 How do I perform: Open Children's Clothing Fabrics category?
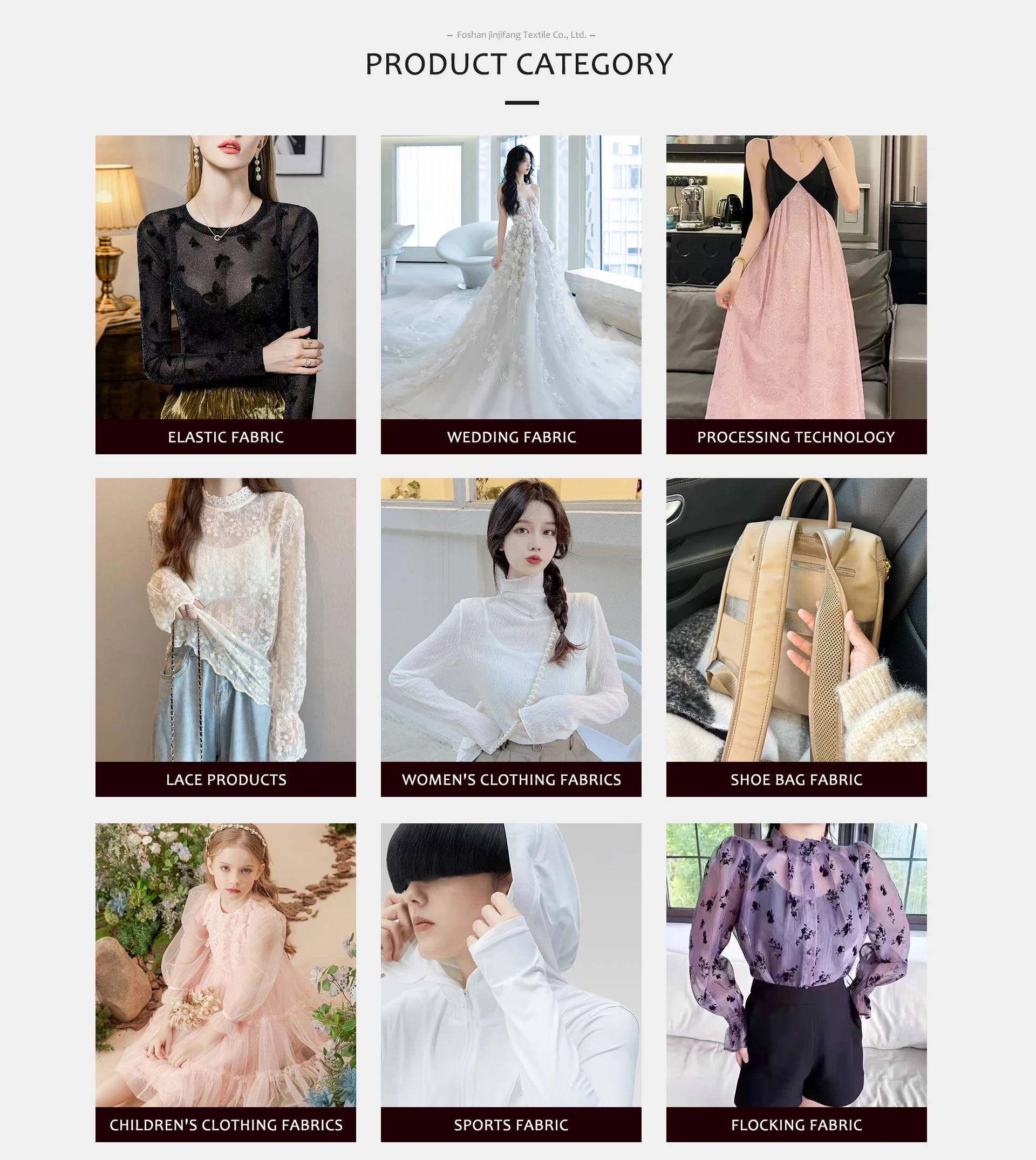pyautogui.click(x=226, y=1125)
